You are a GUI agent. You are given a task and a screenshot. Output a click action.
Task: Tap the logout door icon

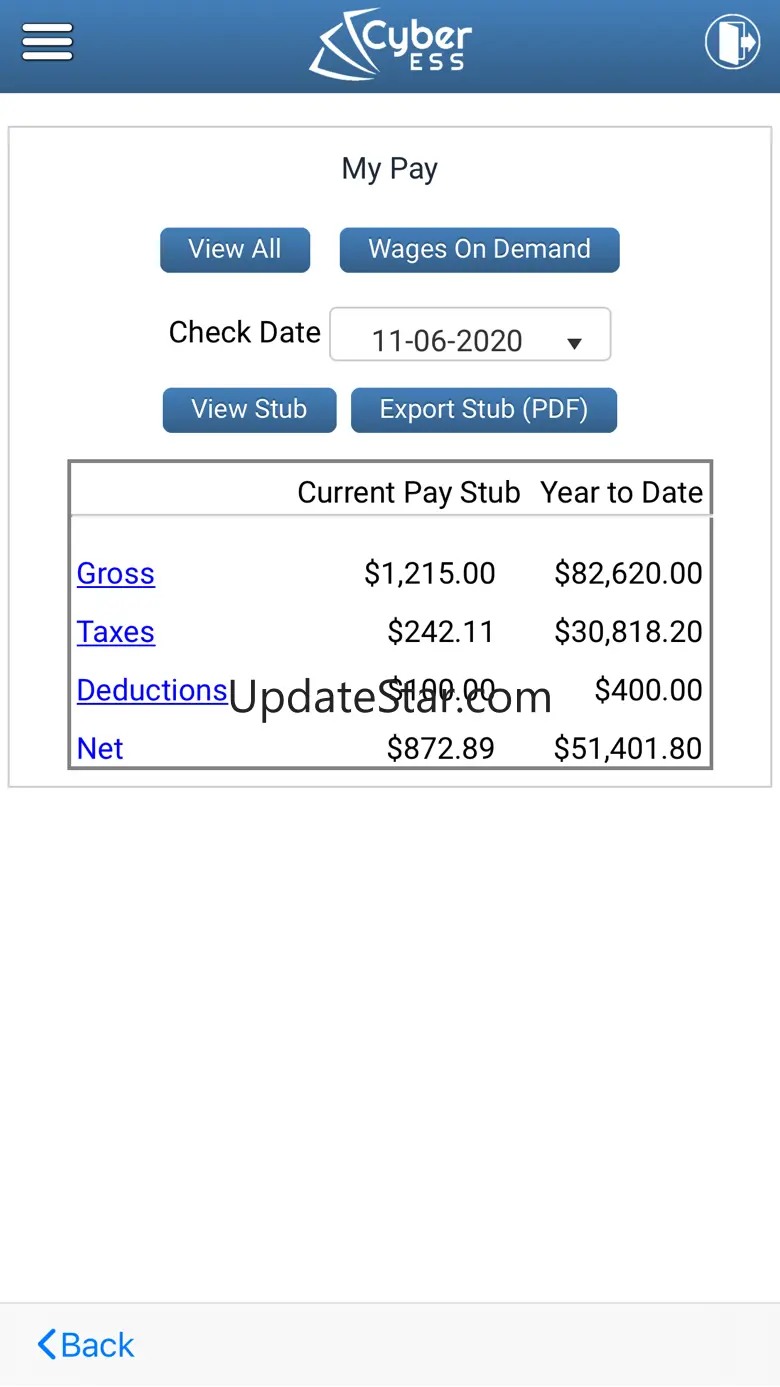coord(732,42)
